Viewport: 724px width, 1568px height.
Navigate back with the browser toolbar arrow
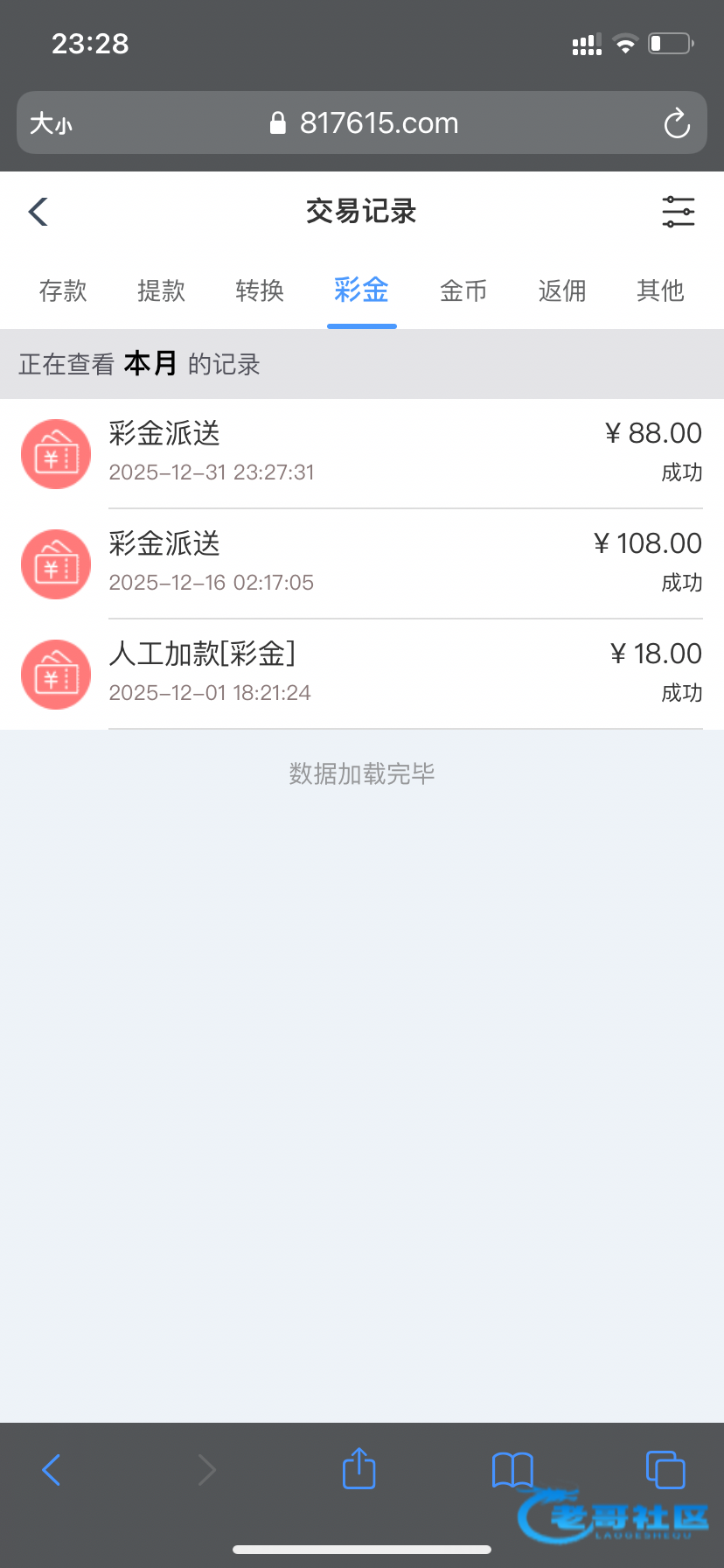[x=52, y=1469]
